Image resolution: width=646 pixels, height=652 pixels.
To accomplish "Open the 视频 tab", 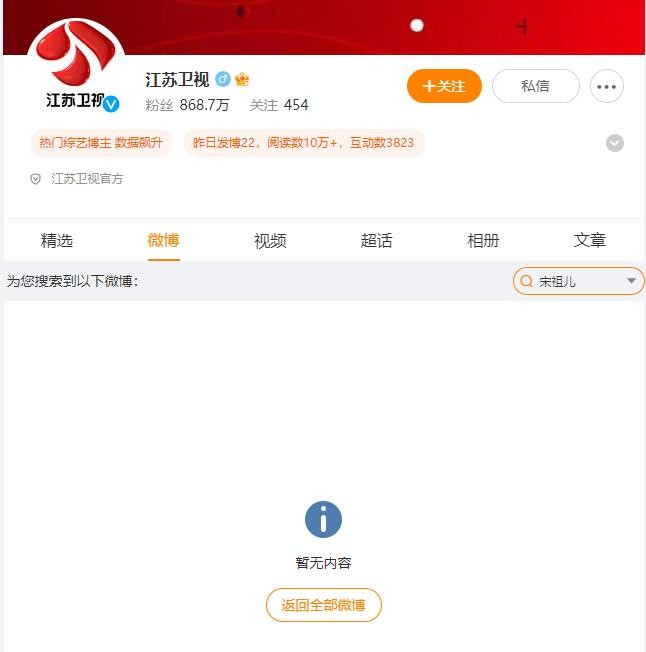I will tap(270, 240).
